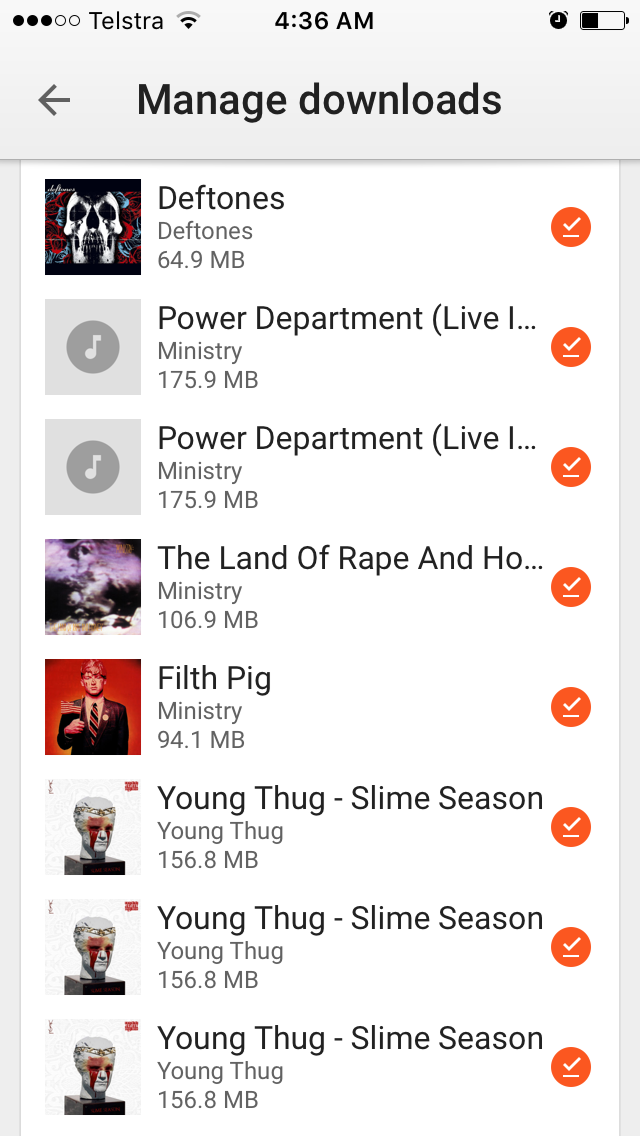Go back from Manage downloads
The width and height of the screenshot is (640, 1136).
click(x=54, y=100)
